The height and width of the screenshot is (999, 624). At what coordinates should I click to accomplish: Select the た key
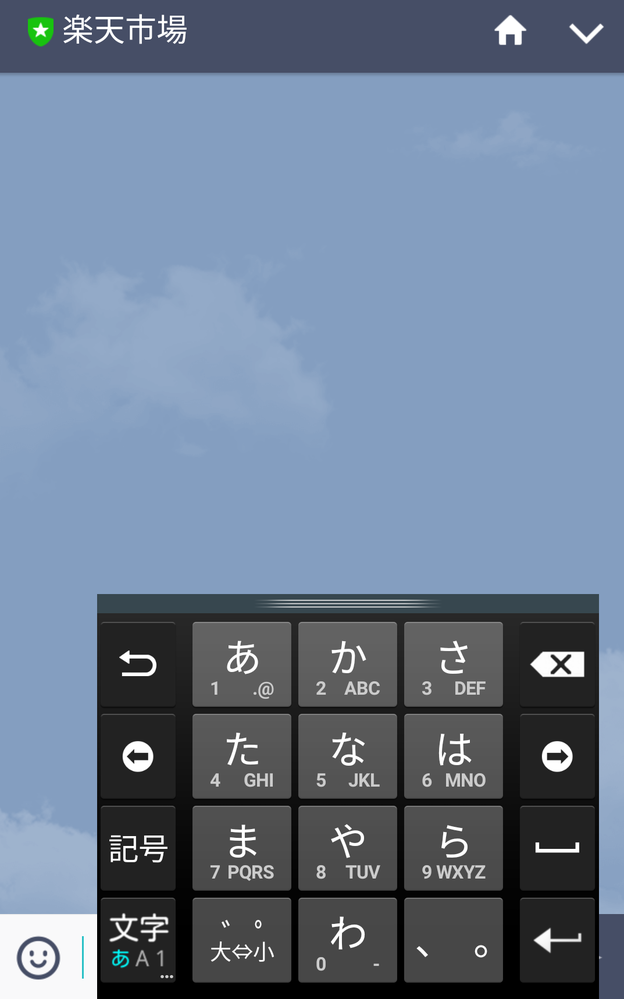[x=242, y=757]
